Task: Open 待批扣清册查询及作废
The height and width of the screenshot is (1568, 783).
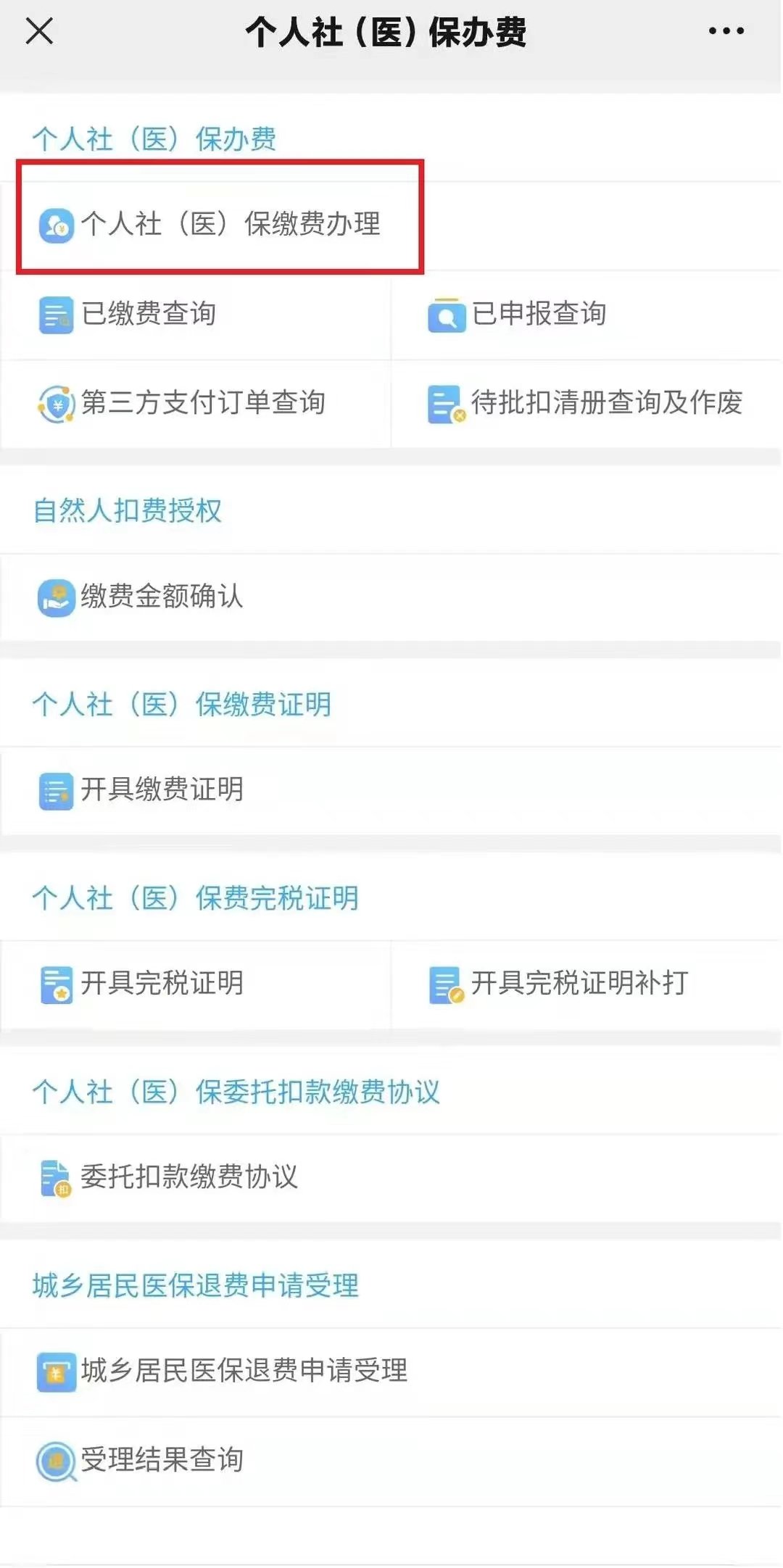Action: pyautogui.click(x=606, y=402)
